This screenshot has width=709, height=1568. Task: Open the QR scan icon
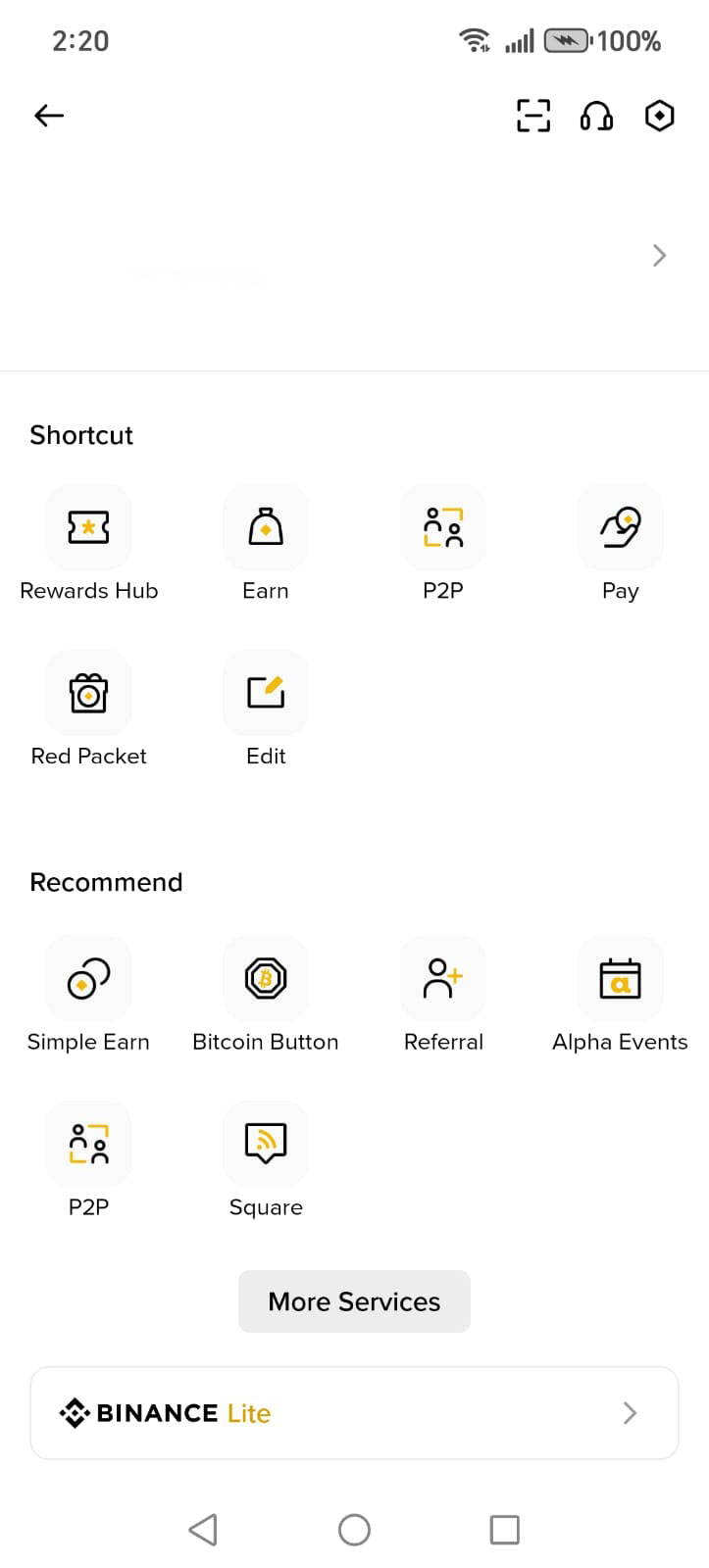click(x=533, y=116)
